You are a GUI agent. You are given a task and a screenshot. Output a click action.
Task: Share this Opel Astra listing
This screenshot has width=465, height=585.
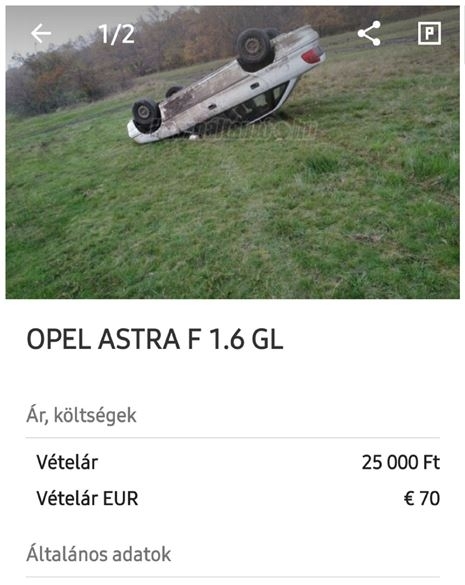[369, 34]
